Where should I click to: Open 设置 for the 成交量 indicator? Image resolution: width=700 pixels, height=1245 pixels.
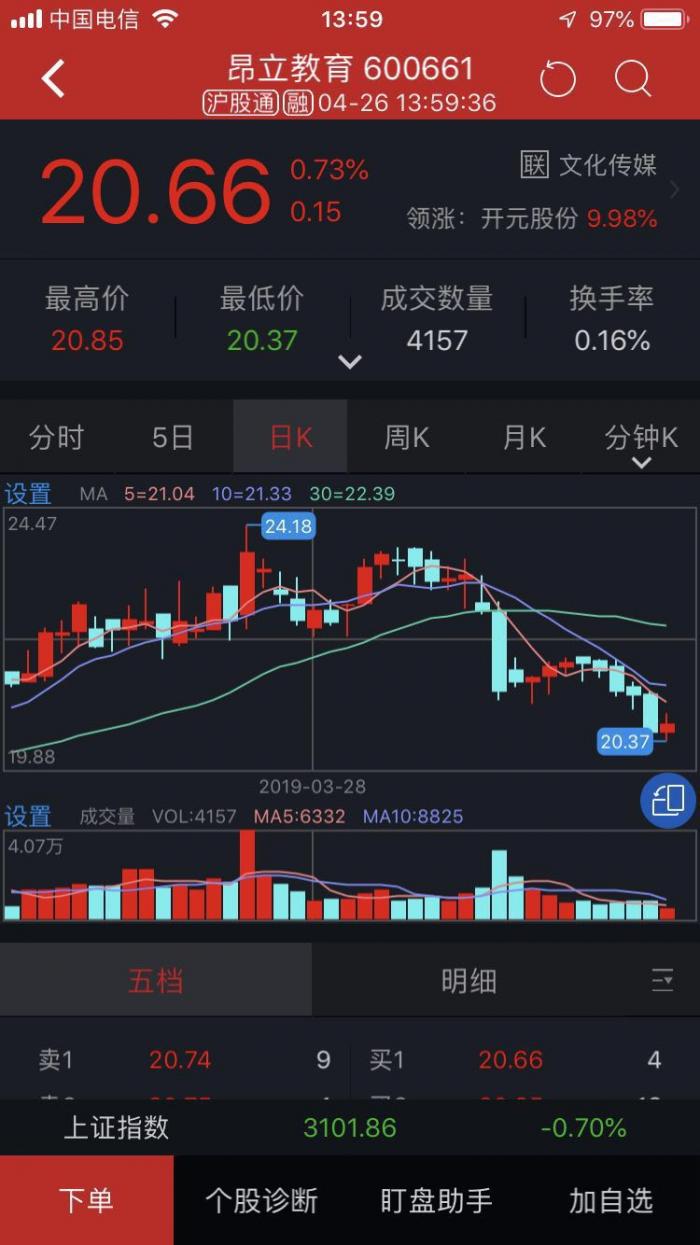point(28,816)
